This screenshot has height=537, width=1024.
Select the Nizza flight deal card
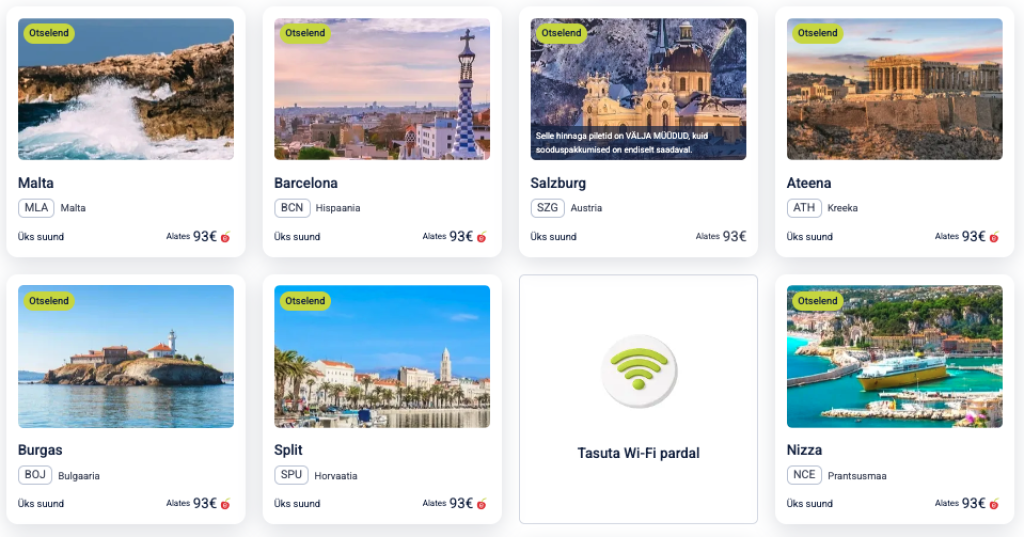coord(893,399)
